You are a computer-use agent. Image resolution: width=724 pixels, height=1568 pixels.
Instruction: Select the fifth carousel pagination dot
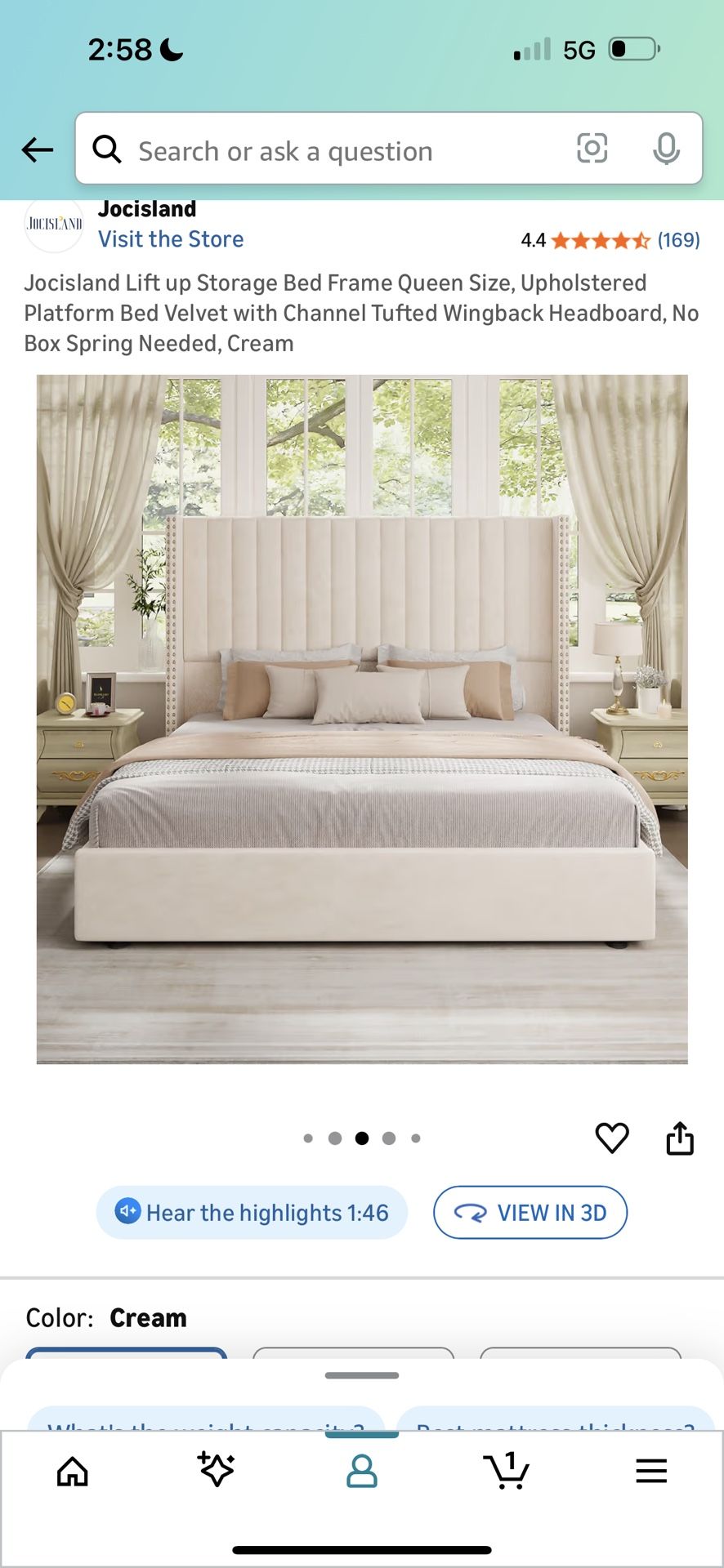tap(416, 1138)
